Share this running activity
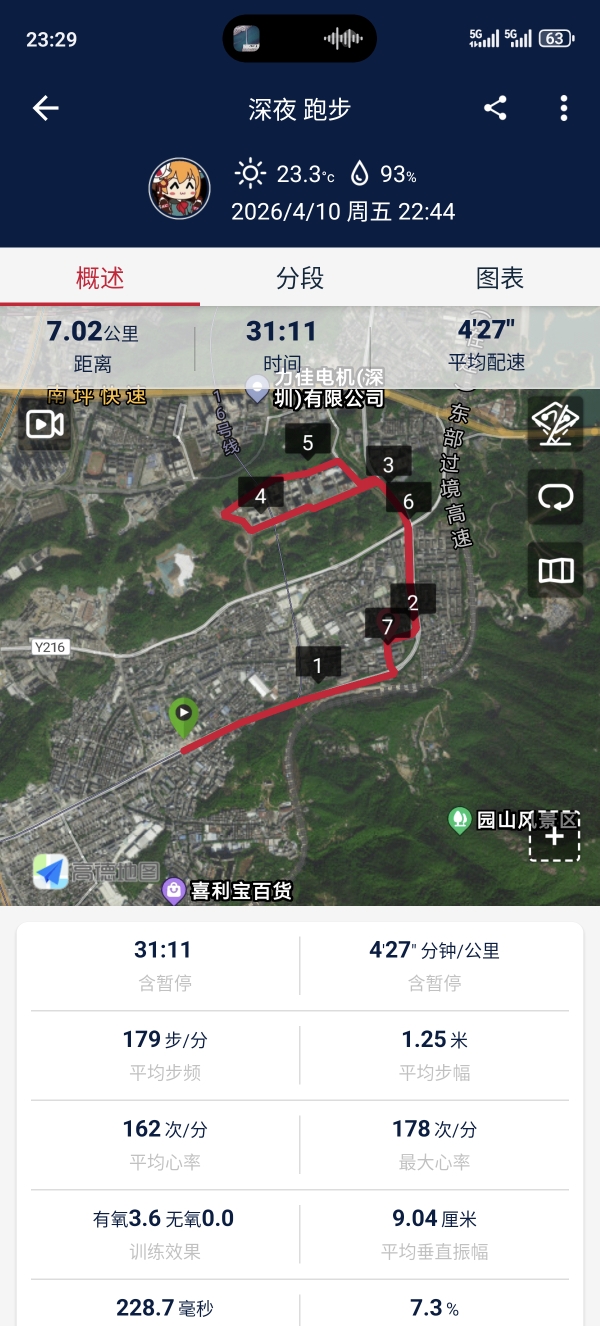600x1326 pixels. pyautogui.click(x=495, y=109)
